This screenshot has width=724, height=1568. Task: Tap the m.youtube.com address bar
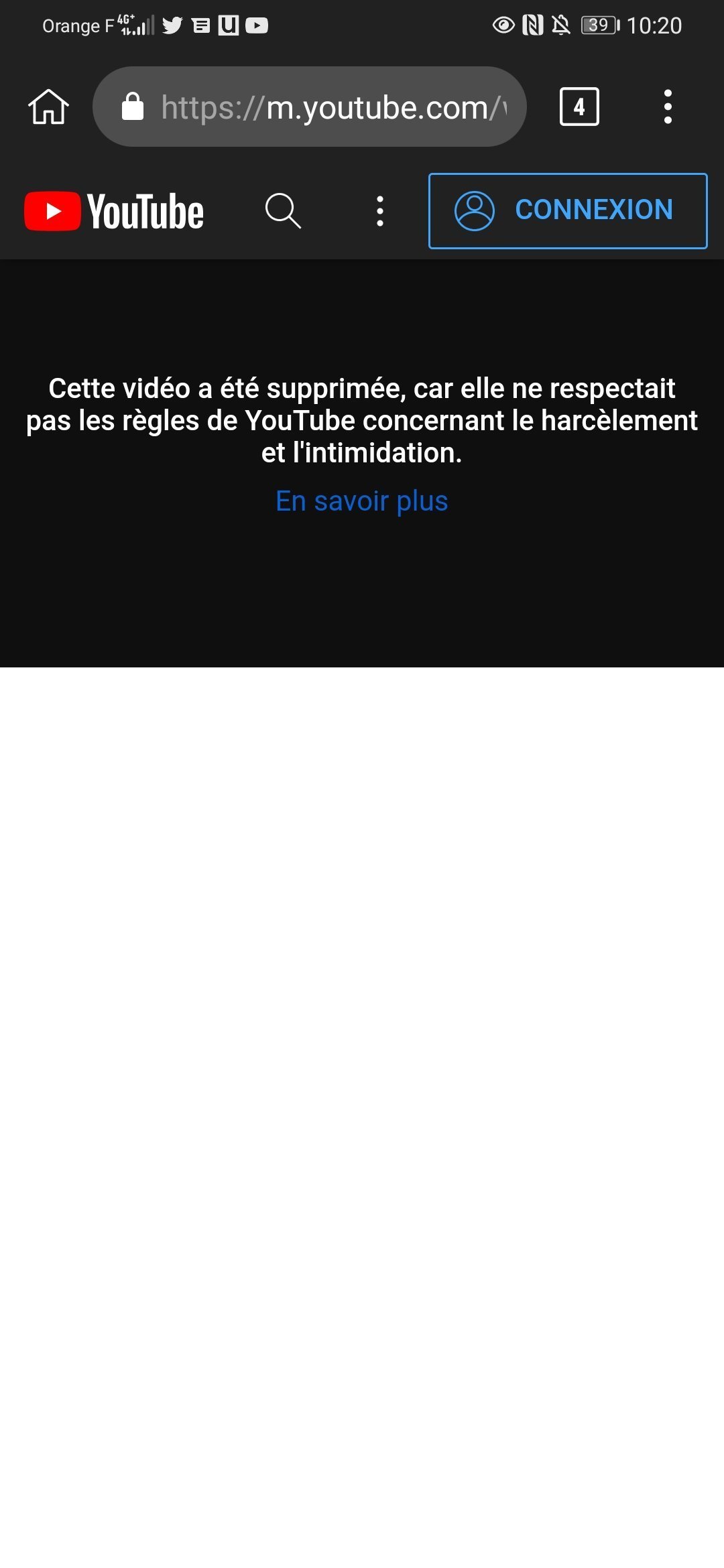pos(309,107)
